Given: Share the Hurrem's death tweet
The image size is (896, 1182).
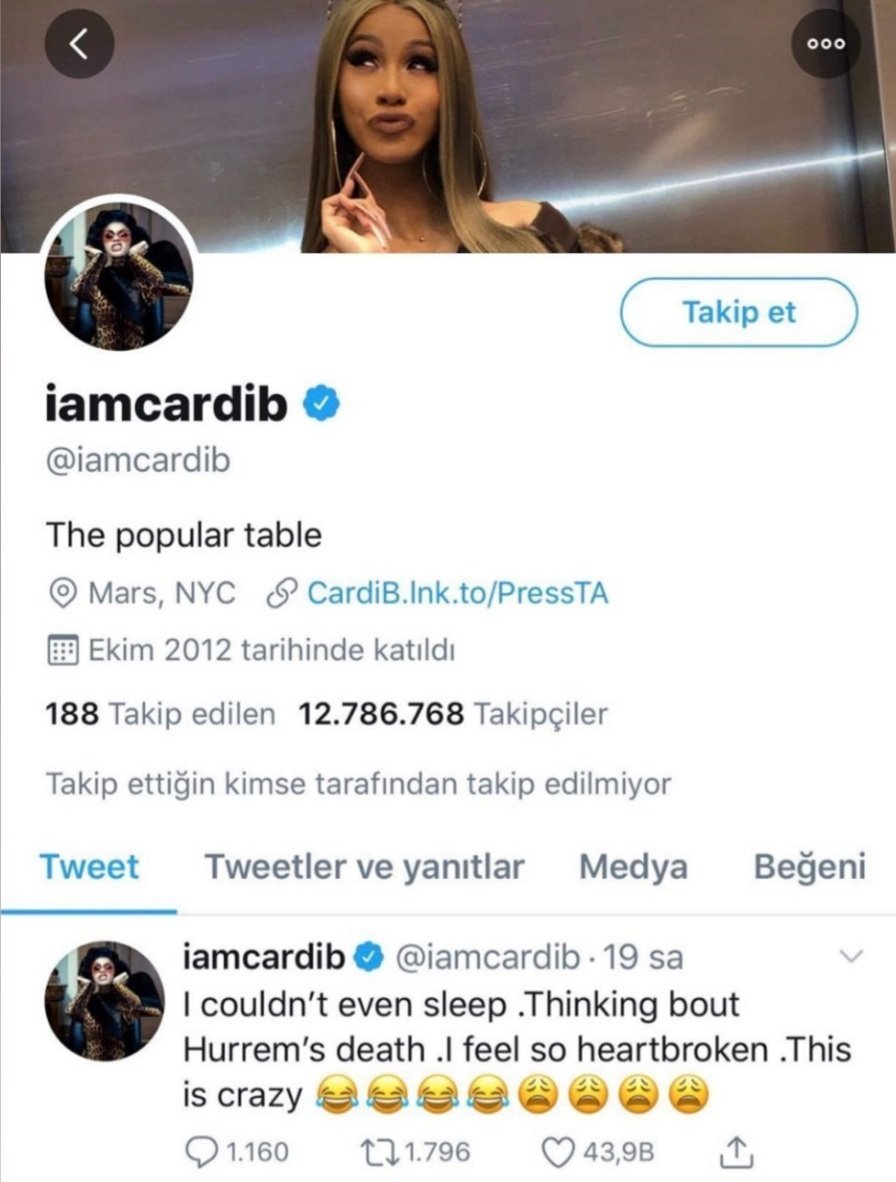Looking at the screenshot, I should (735, 1151).
